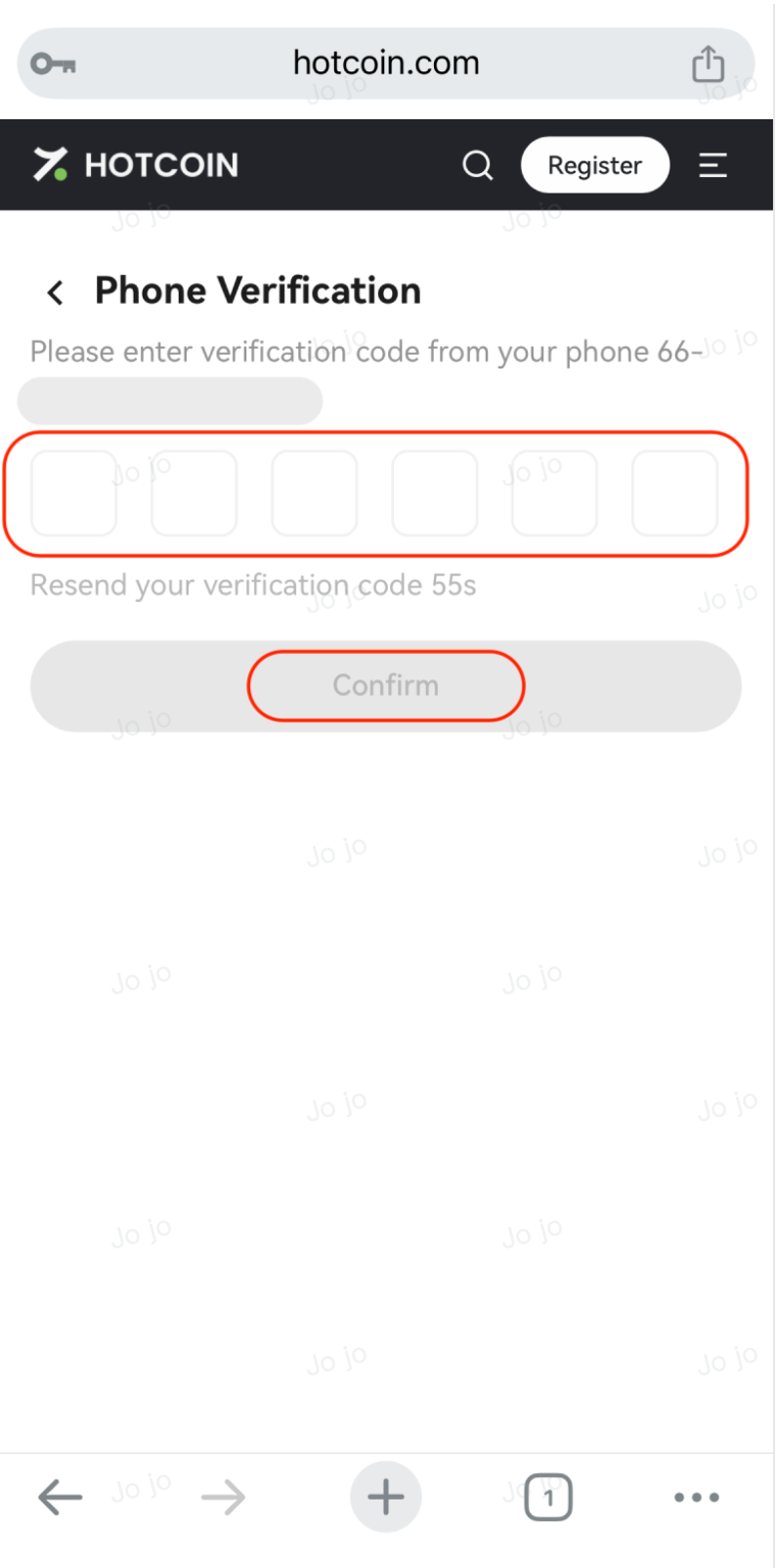Focus the first verification code box
Screen dimensions: 776x1568
(x=74, y=493)
